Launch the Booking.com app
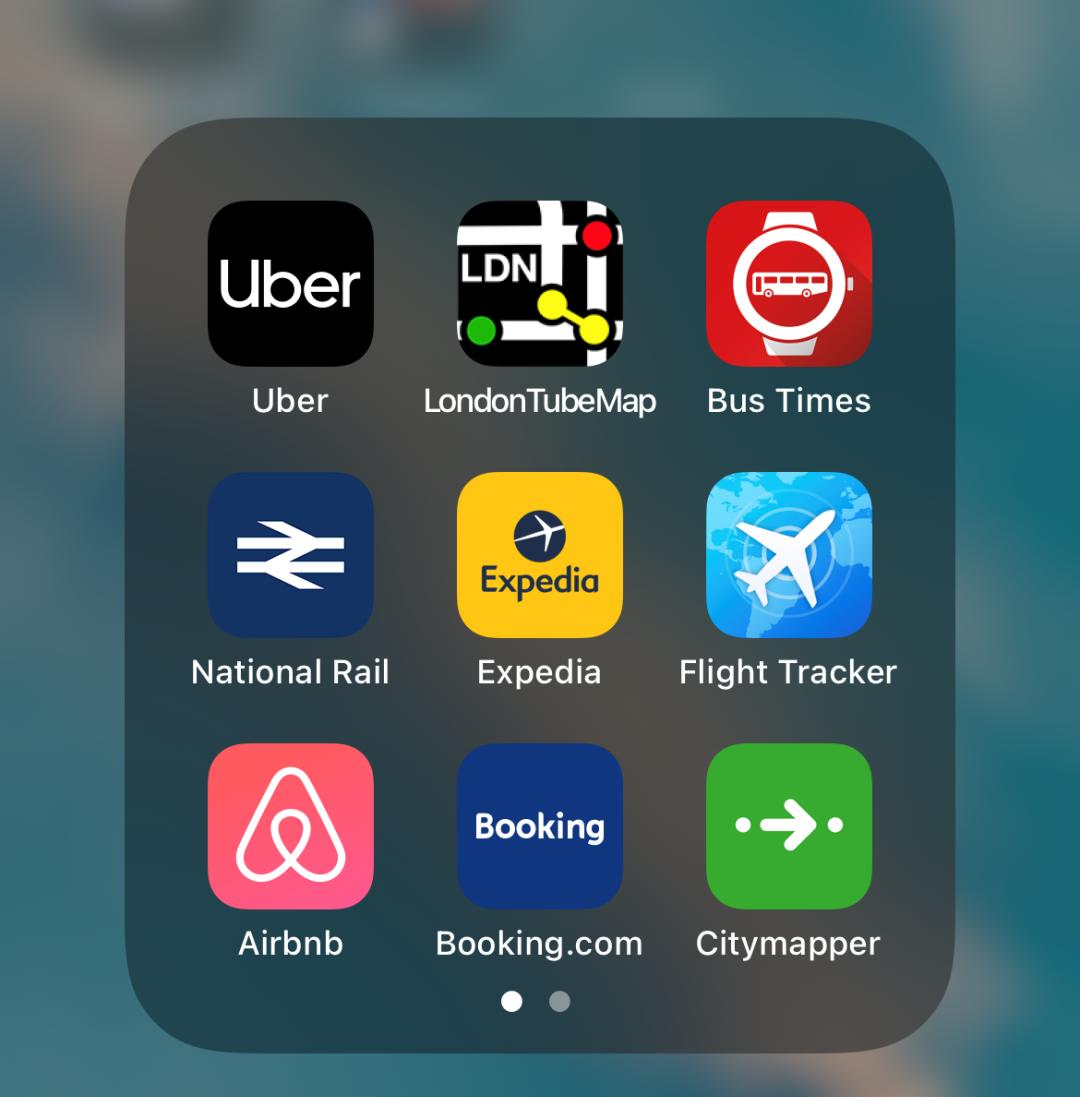The height and width of the screenshot is (1097, 1080). [x=540, y=826]
